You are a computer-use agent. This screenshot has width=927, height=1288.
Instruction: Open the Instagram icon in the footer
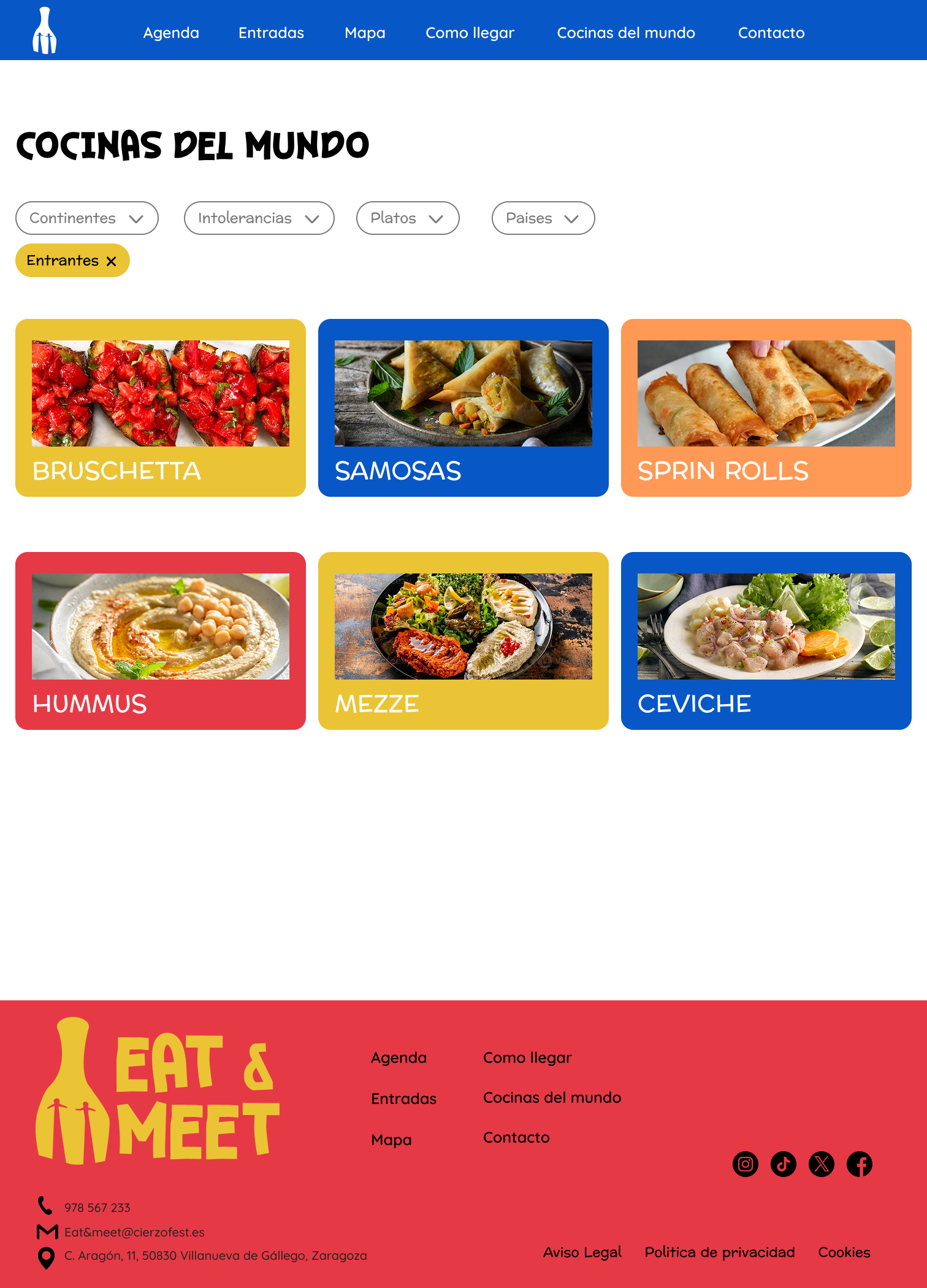(x=746, y=1164)
